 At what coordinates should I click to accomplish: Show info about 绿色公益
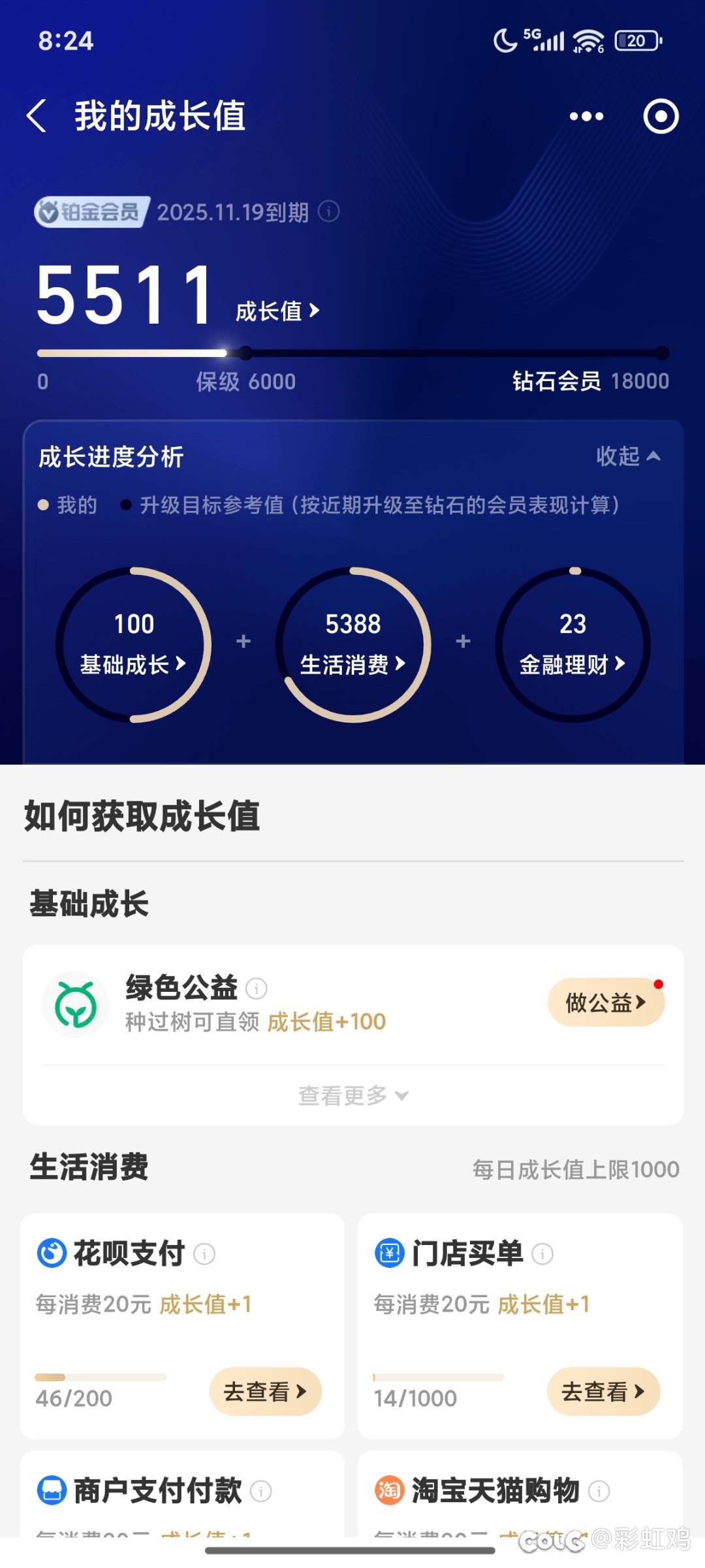[257, 989]
